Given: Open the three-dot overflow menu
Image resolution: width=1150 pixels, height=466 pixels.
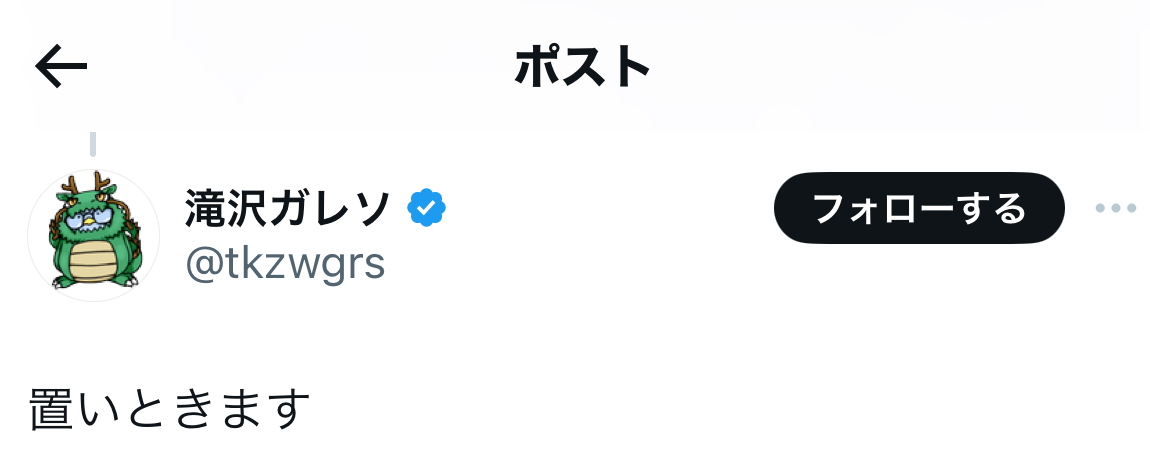Looking at the screenshot, I should [1115, 208].
